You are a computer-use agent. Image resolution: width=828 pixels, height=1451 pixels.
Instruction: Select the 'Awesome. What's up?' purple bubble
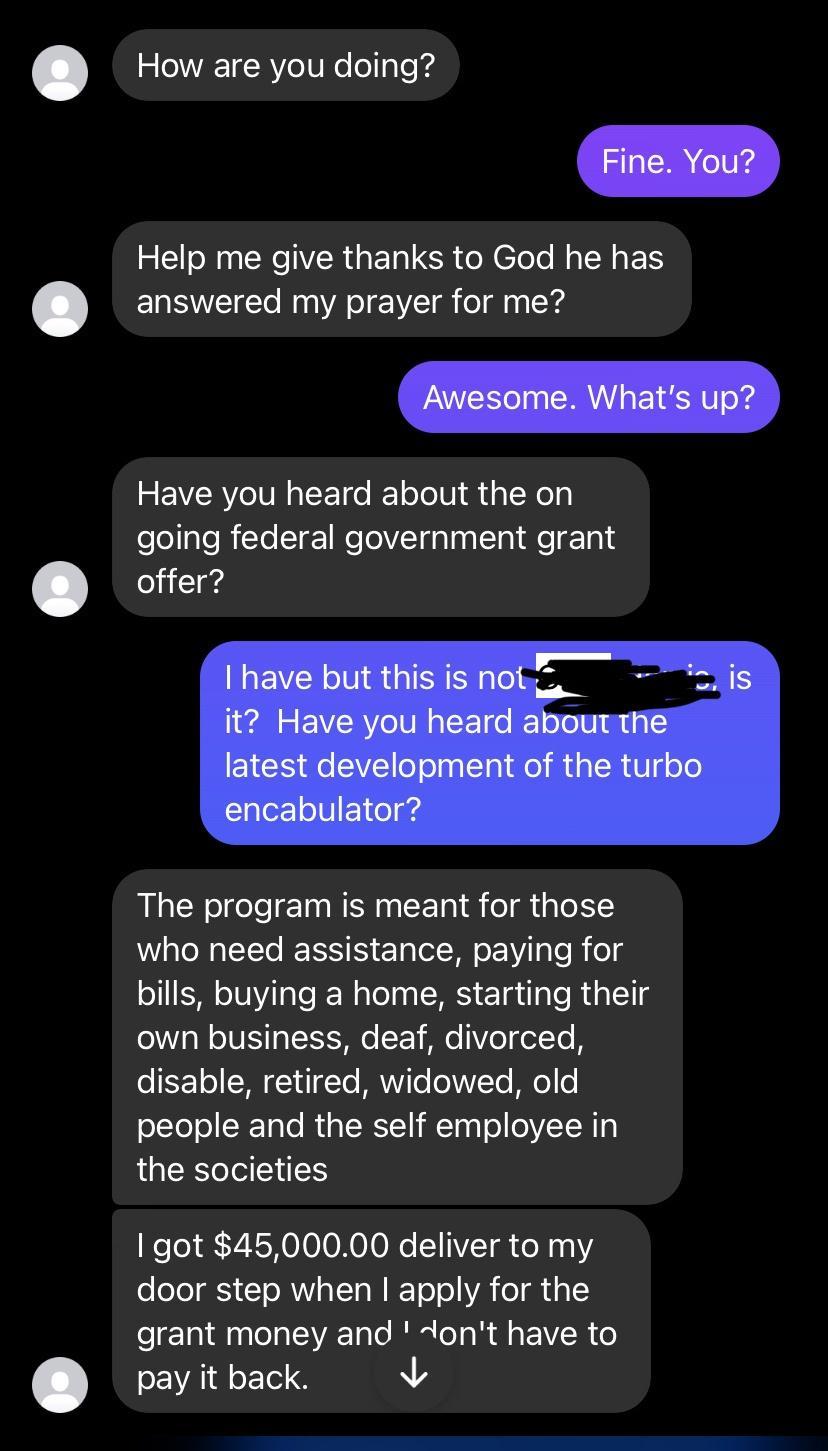(588, 397)
